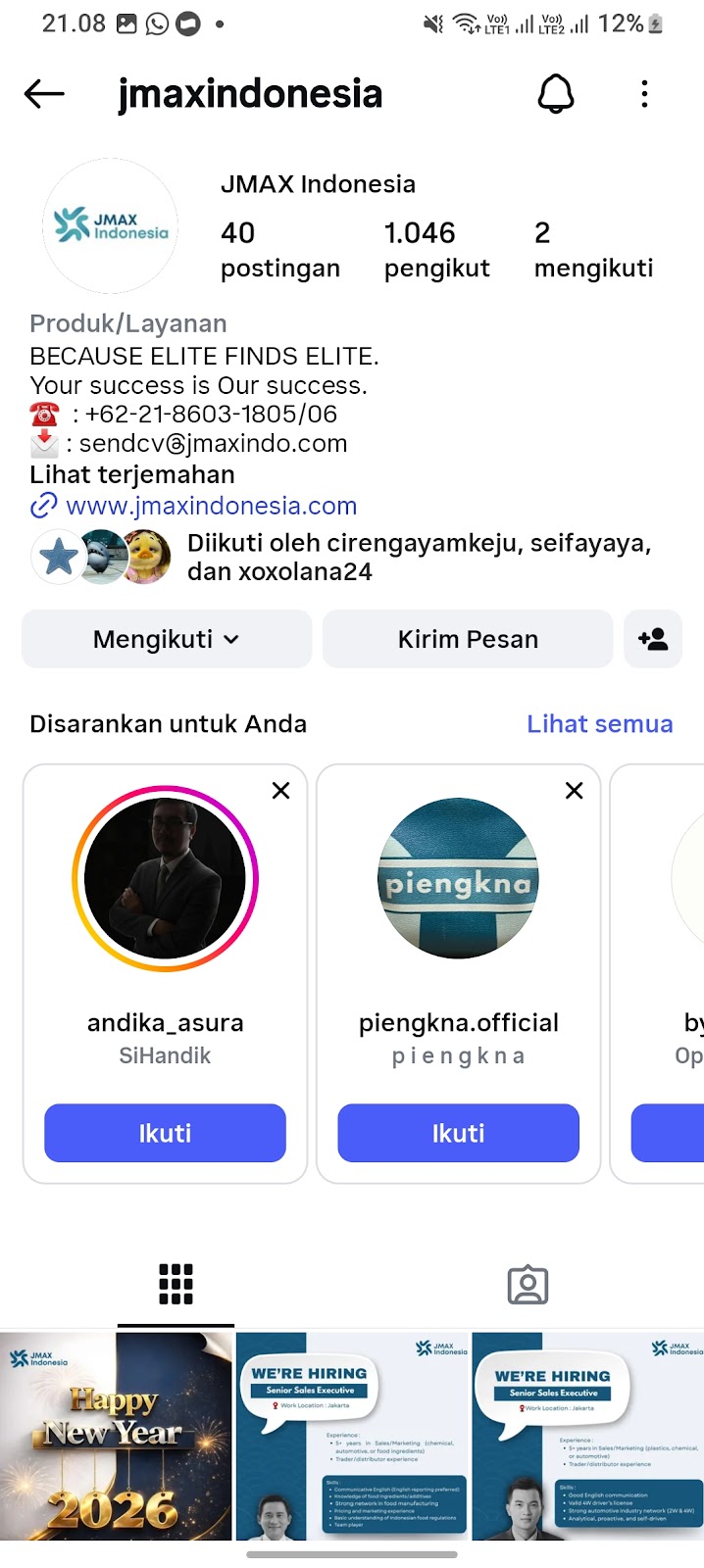
Task: Open the Happy New Year 2026 post
Action: tap(116, 1436)
